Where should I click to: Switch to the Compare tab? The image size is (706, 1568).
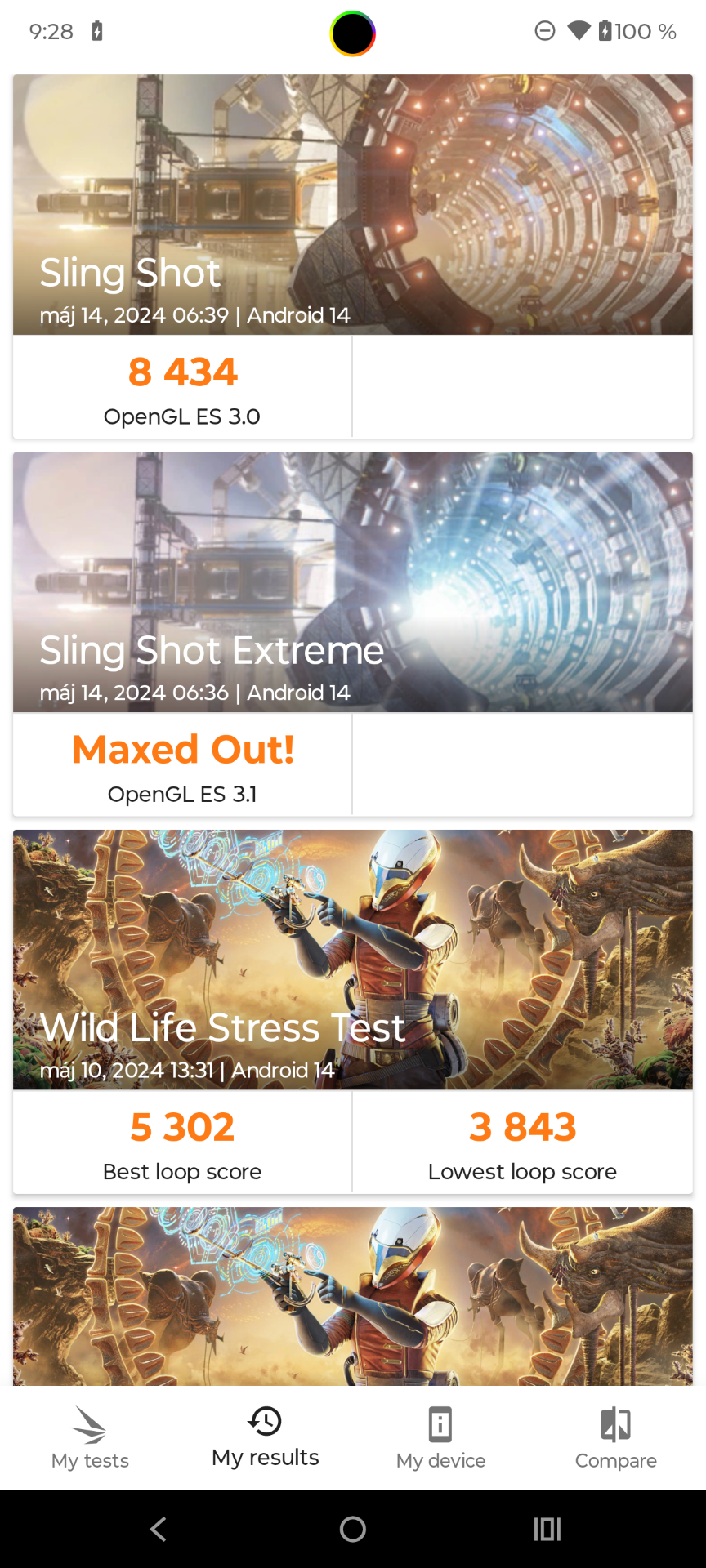tap(615, 1439)
